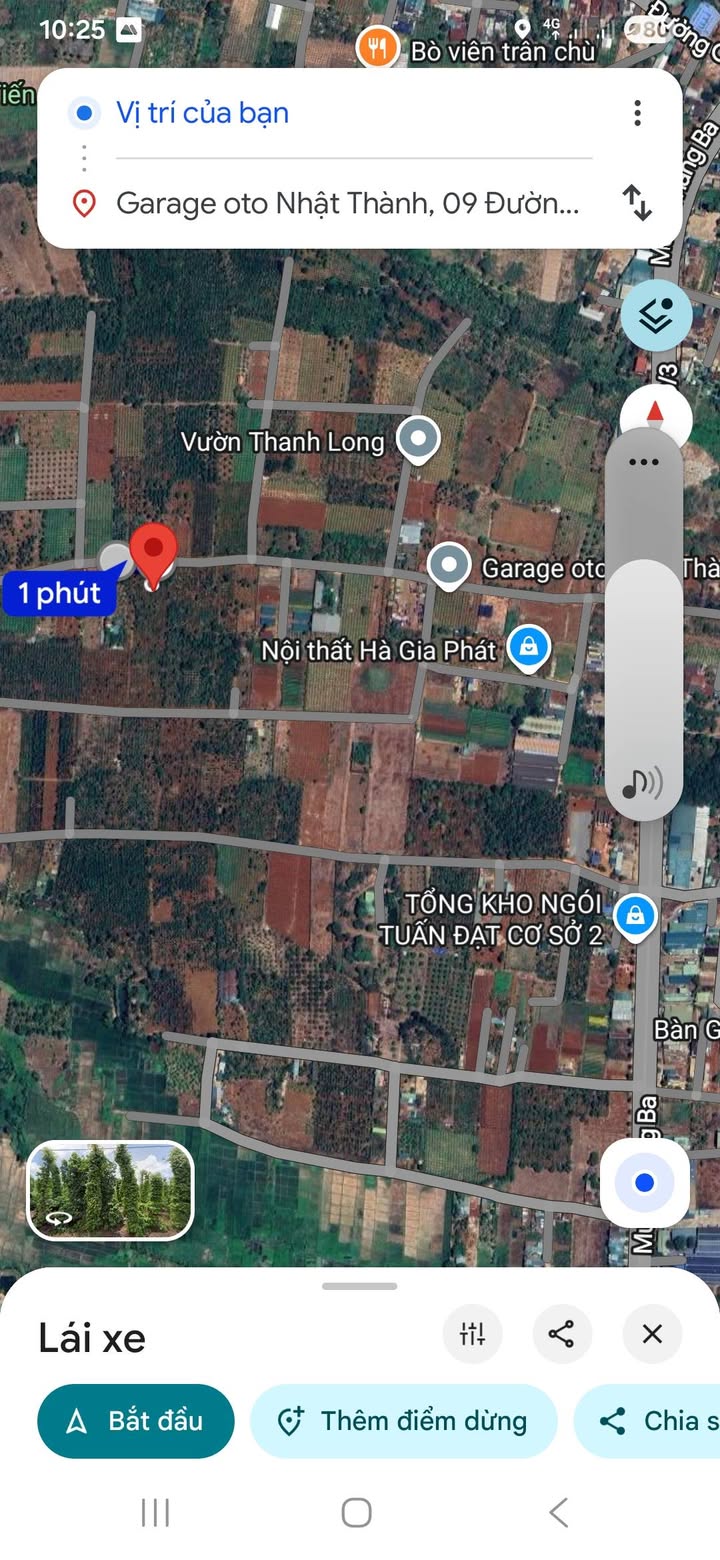Swap the start and destination points
This screenshot has width=720, height=1560.
[637, 203]
